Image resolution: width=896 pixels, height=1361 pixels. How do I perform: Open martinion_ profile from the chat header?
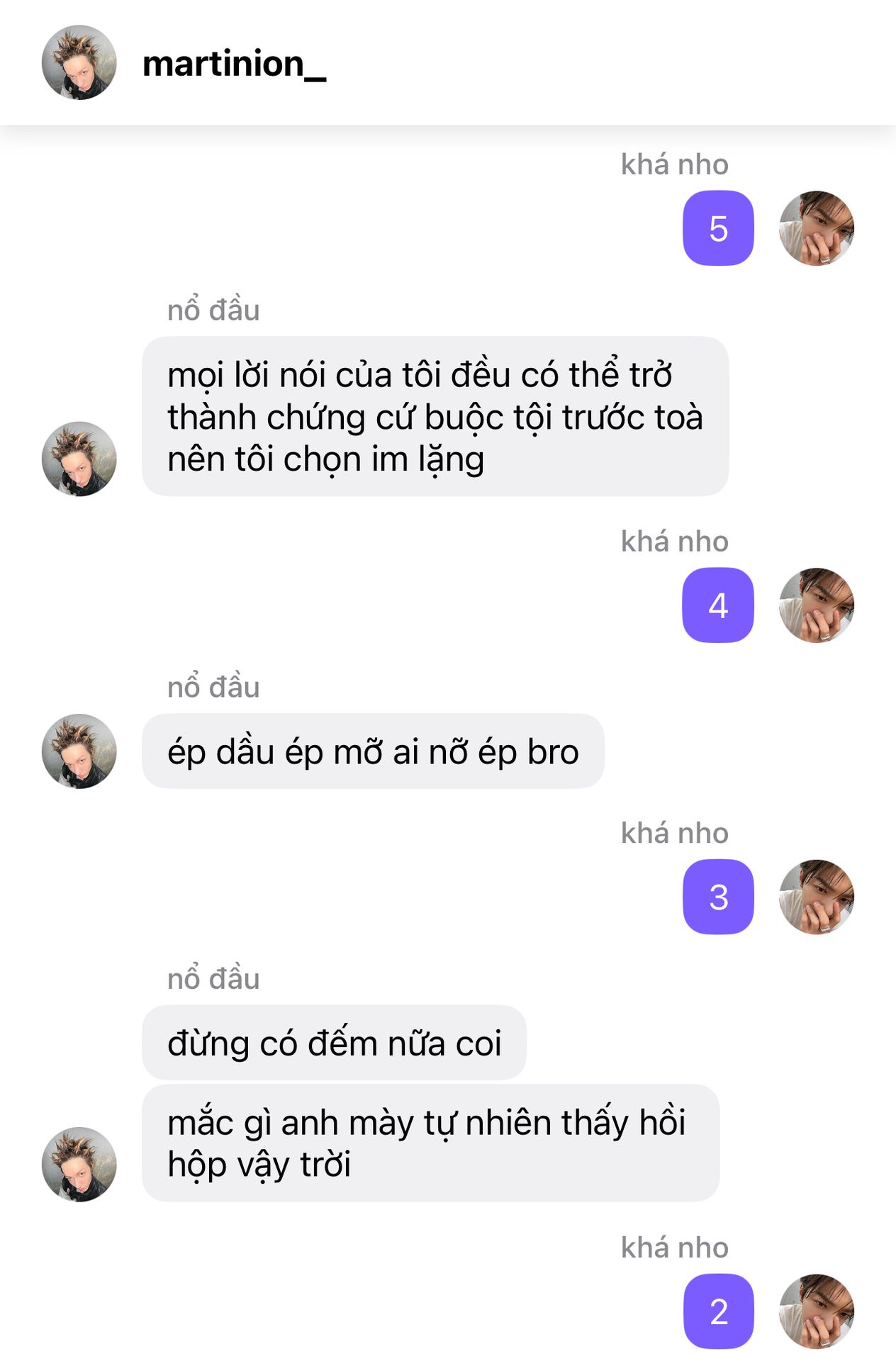tap(233, 64)
